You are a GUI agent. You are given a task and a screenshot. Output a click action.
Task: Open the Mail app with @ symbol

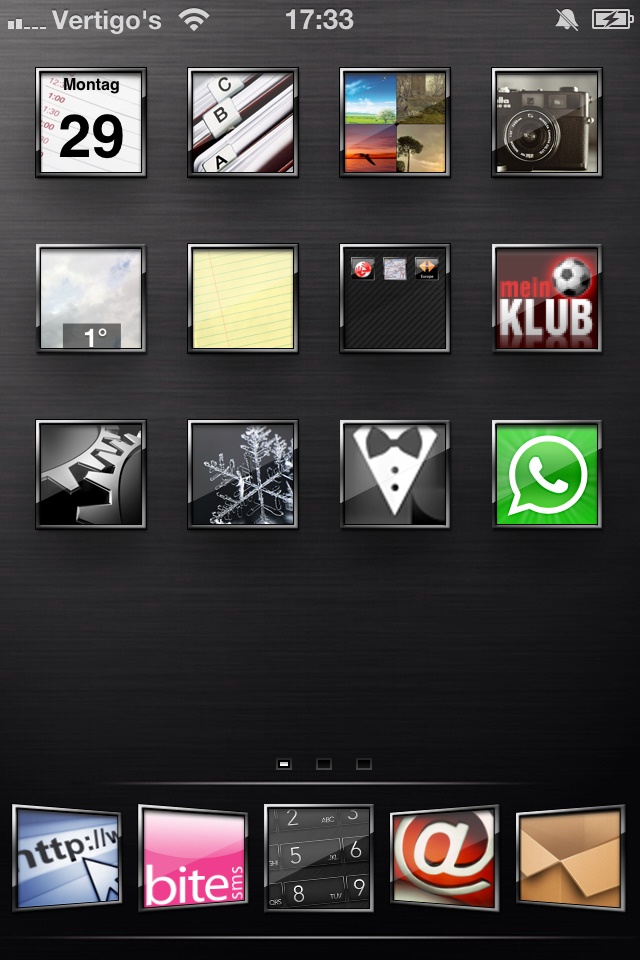coord(444,858)
